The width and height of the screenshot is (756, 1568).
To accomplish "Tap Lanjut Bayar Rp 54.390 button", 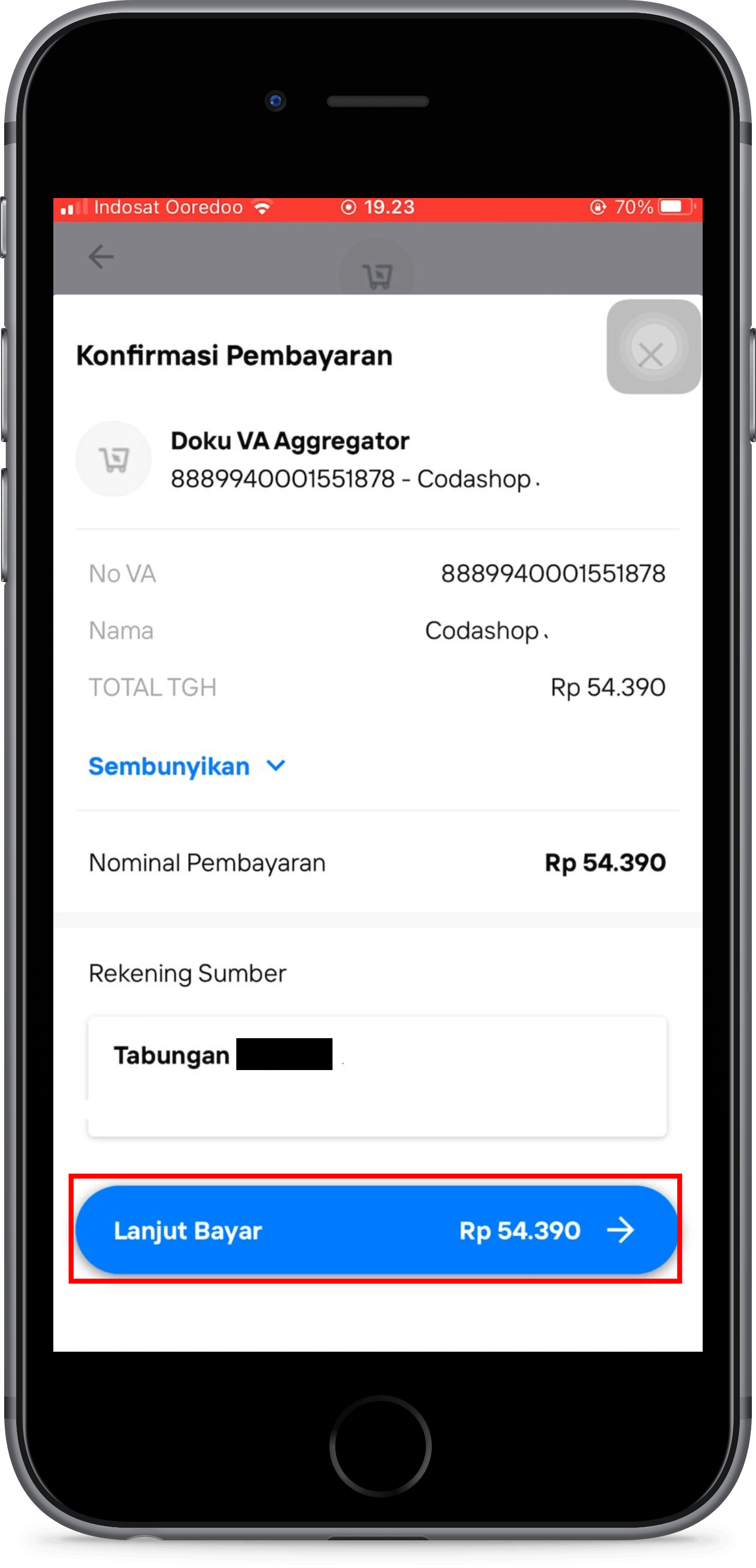I will point(376,1230).
